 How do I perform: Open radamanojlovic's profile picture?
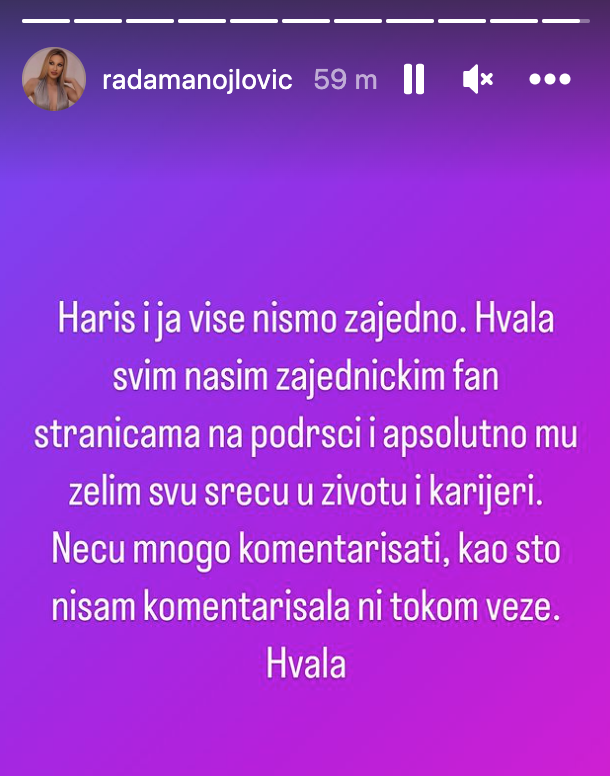[x=54, y=79]
